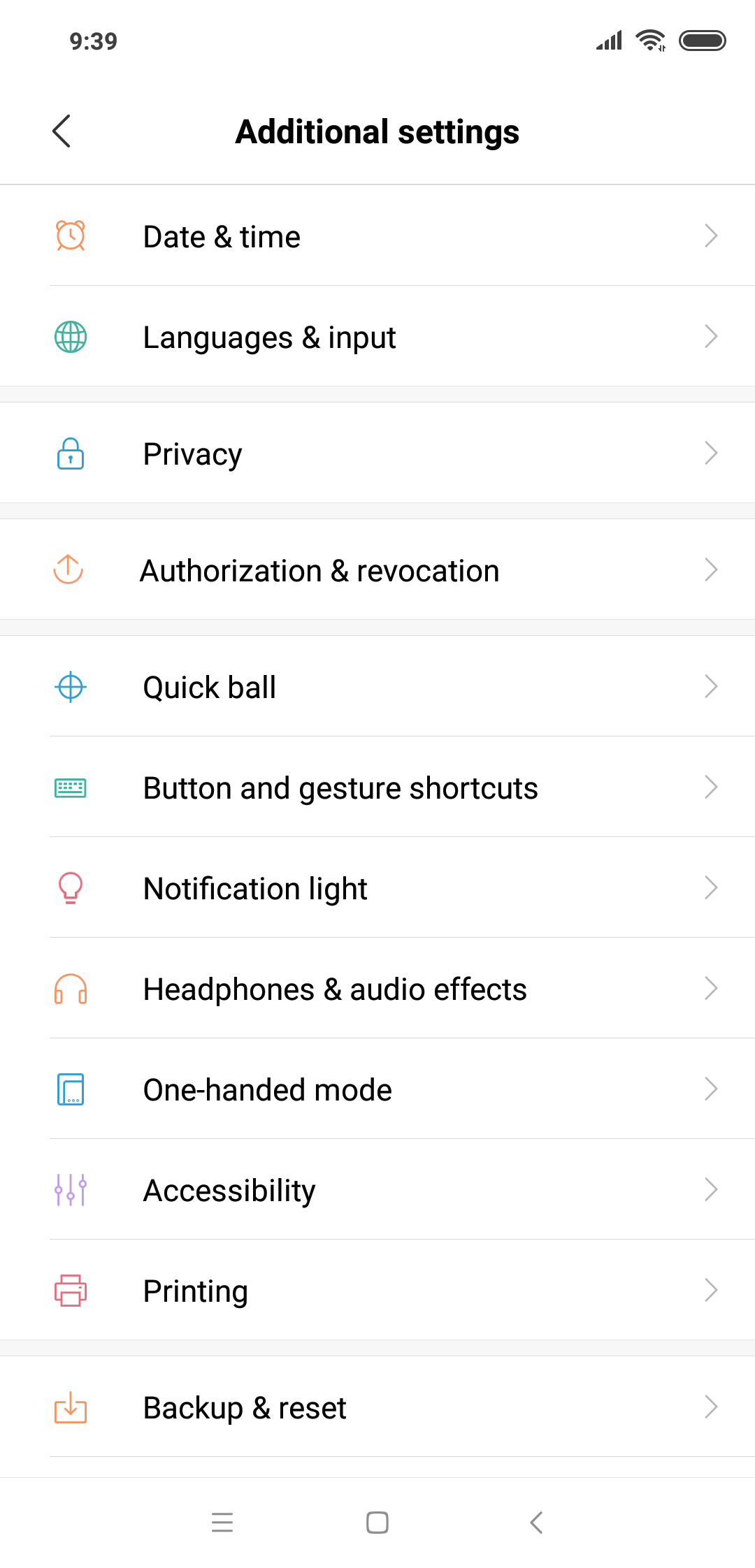This screenshot has width=755, height=1568.
Task: Open Languages & input
Action: click(x=377, y=336)
